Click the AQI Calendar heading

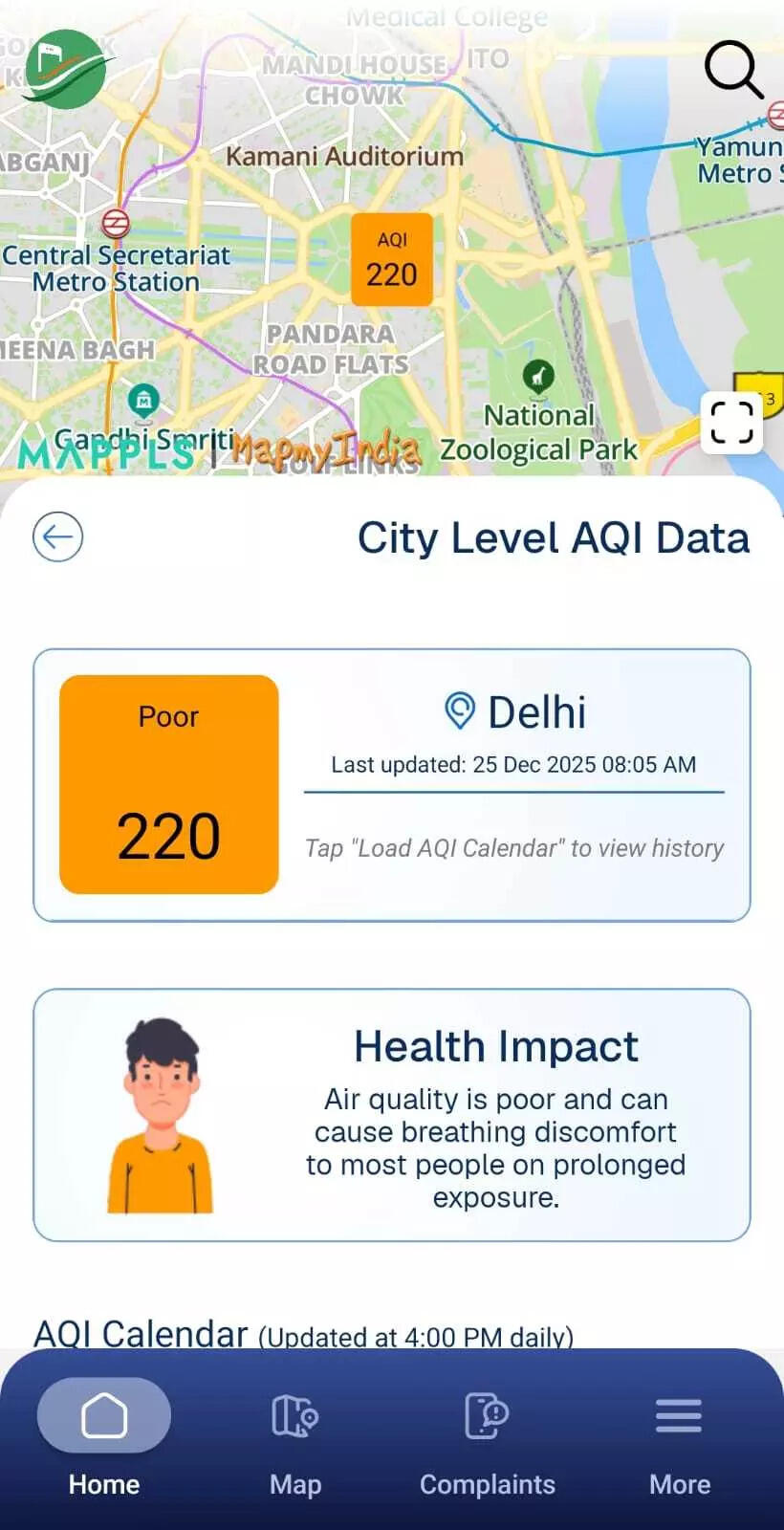tap(140, 1331)
